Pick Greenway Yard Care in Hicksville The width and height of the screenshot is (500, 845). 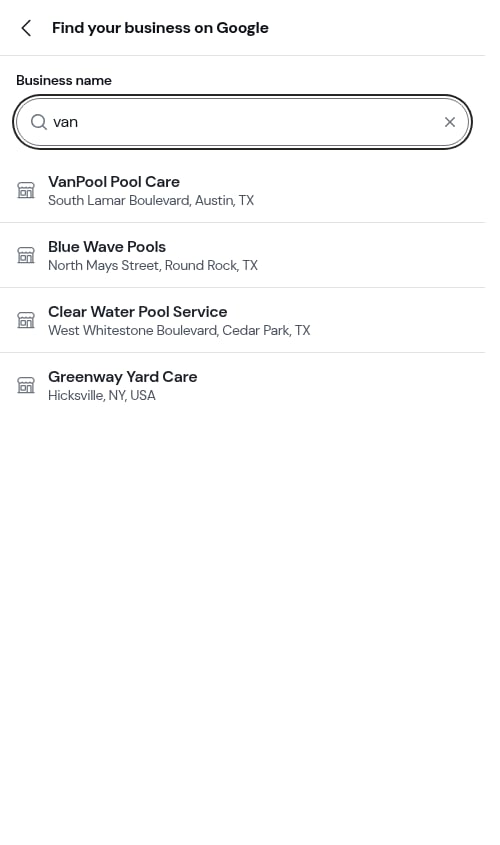pyautogui.click(x=242, y=385)
